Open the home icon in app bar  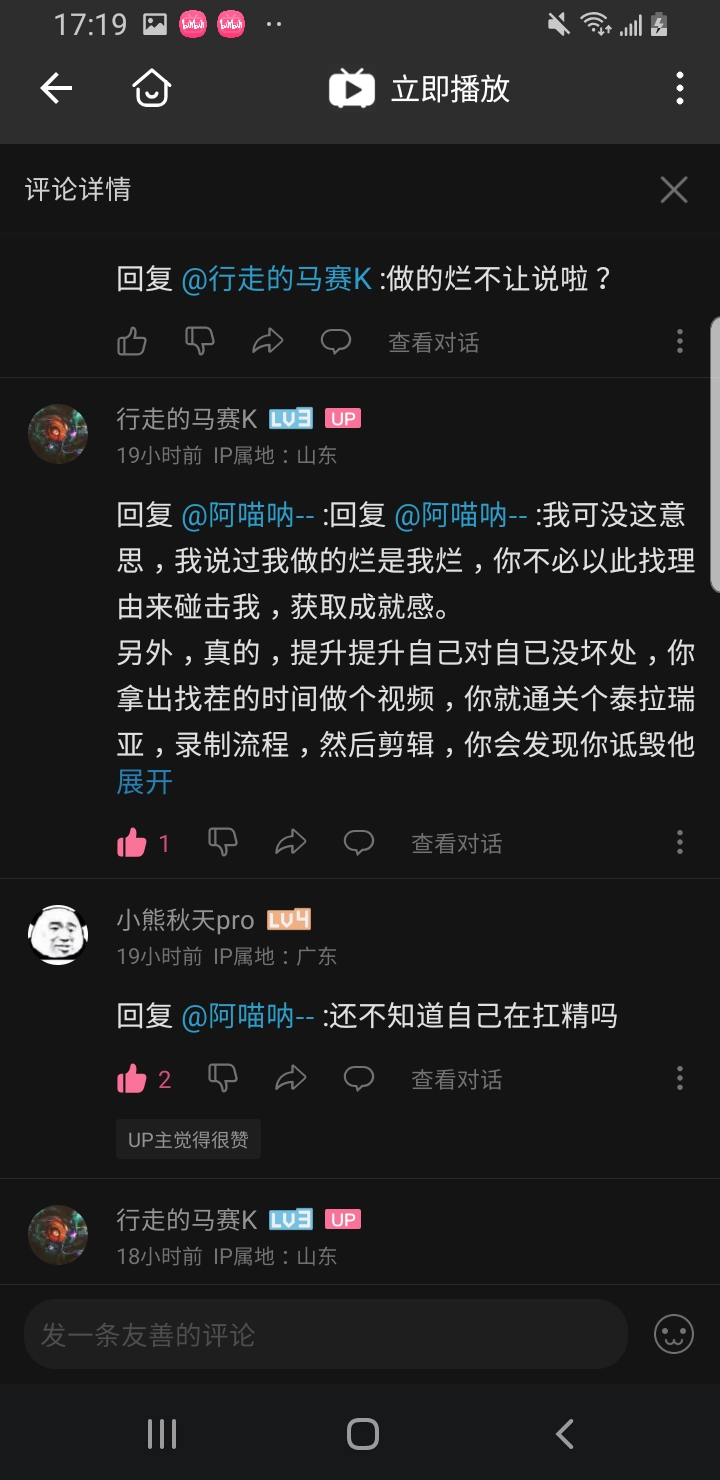click(152, 89)
